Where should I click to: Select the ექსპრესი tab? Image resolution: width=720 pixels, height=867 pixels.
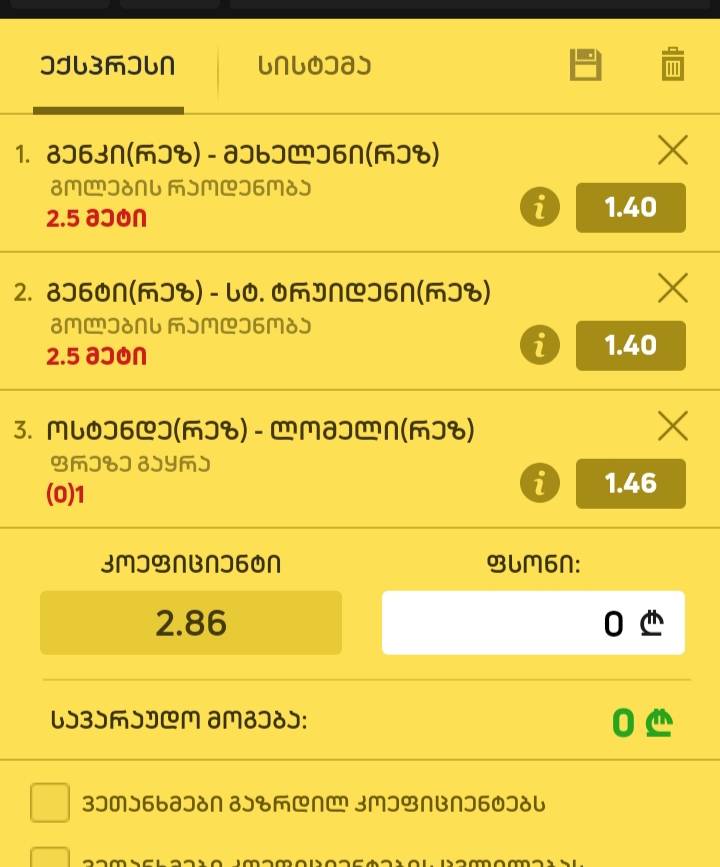click(x=108, y=66)
